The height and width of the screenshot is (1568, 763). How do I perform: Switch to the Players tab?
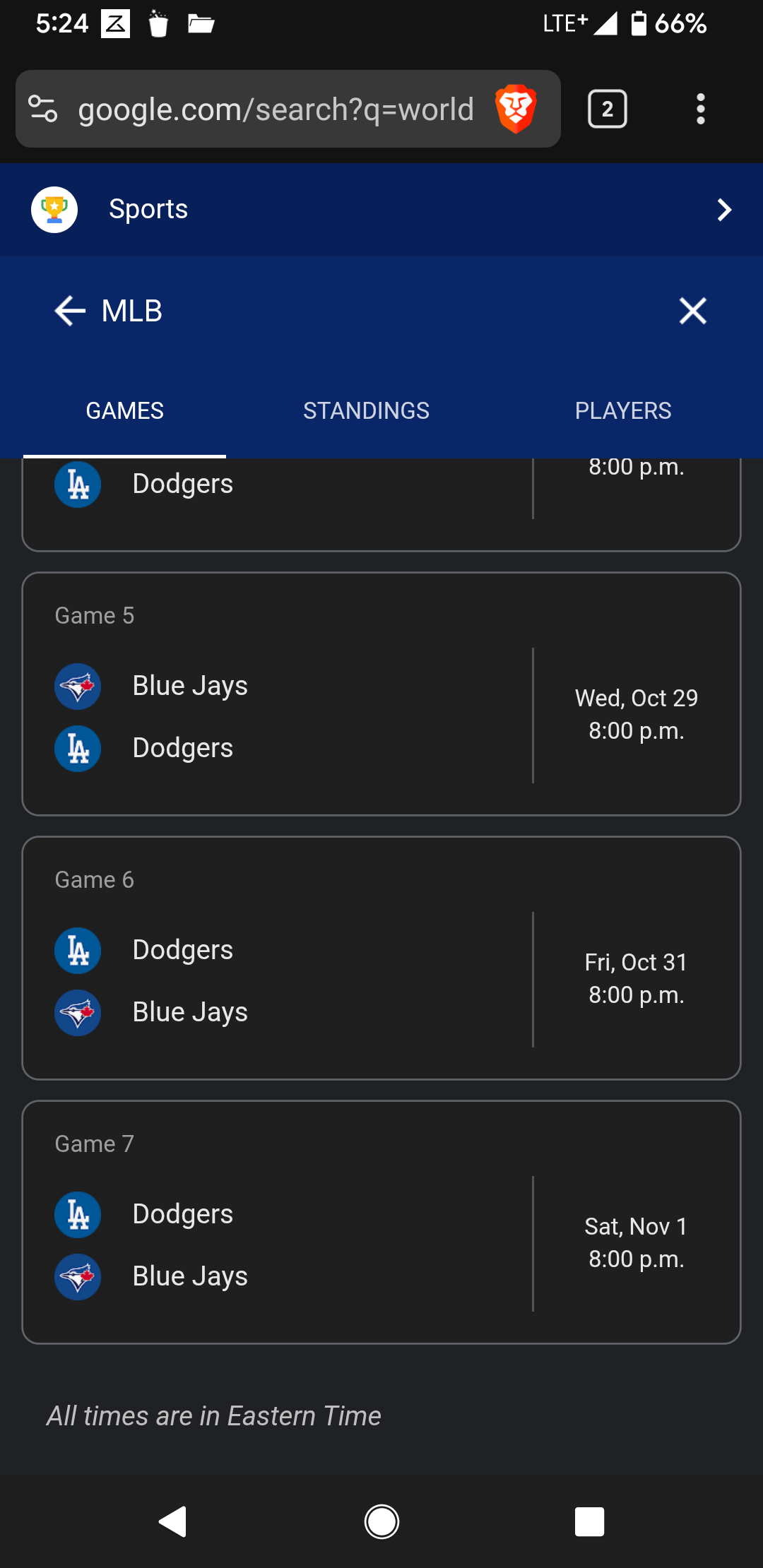click(622, 411)
